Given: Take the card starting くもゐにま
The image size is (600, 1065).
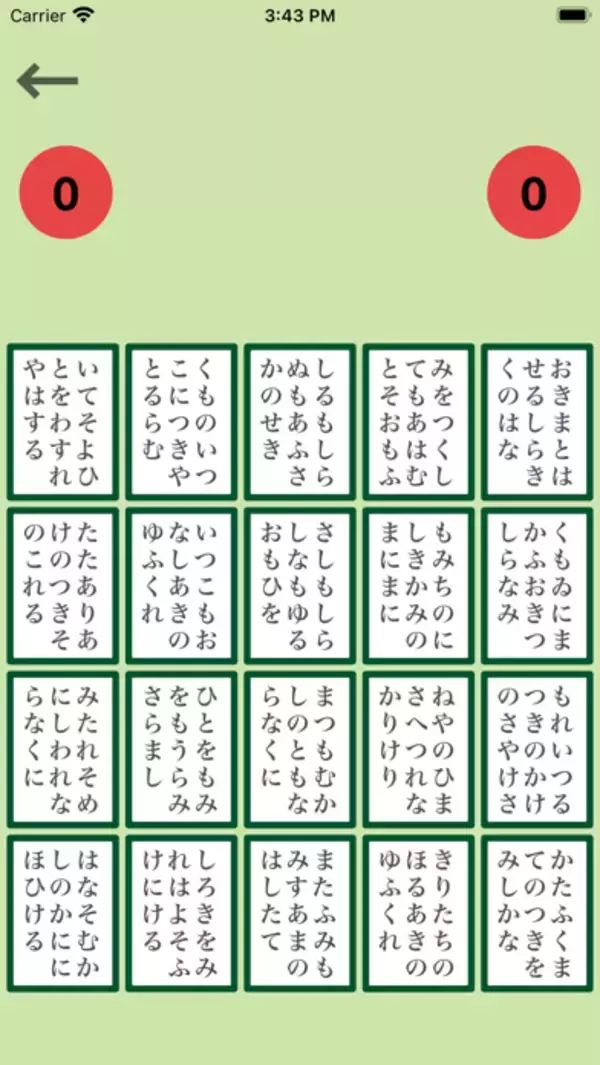Looking at the screenshot, I should pos(536,585).
